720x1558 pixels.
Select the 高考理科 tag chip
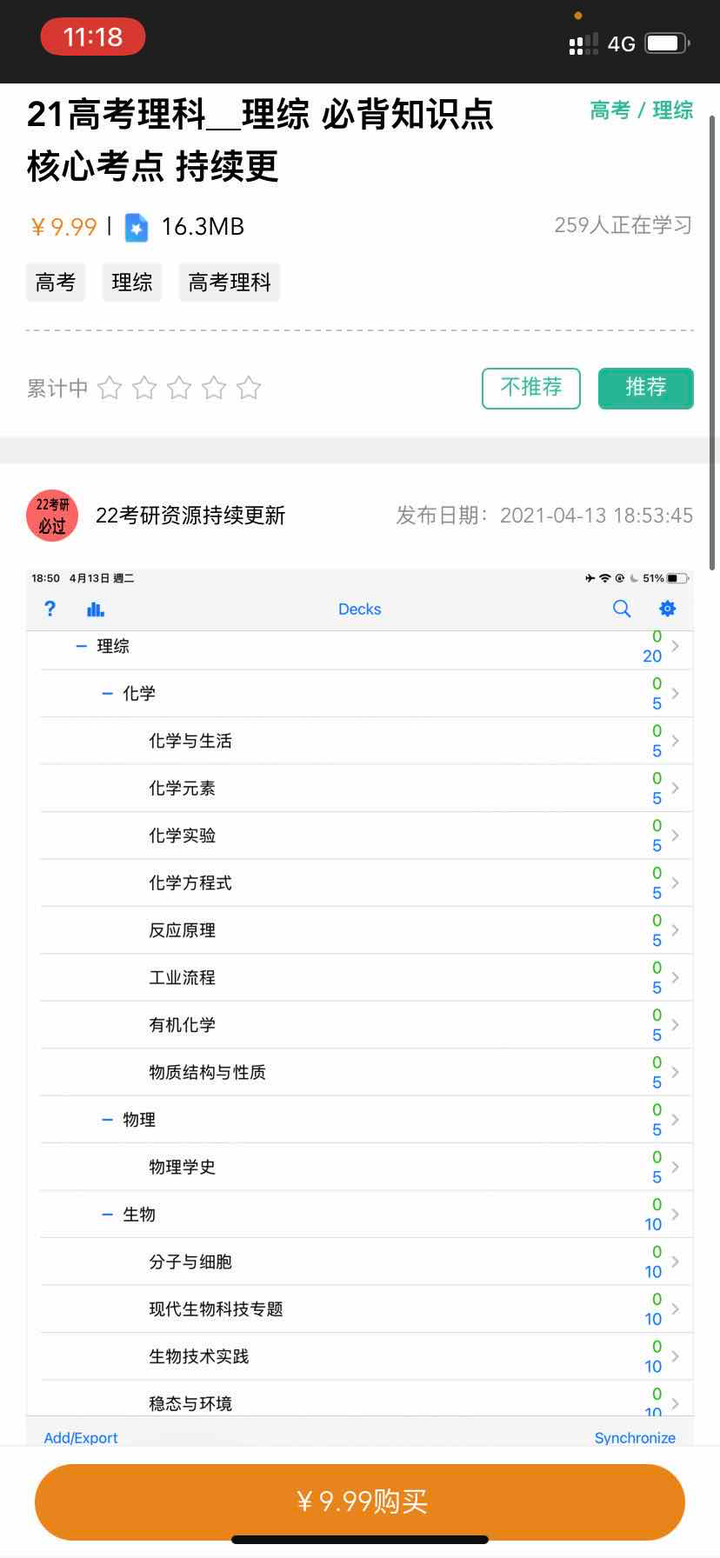[x=229, y=283]
